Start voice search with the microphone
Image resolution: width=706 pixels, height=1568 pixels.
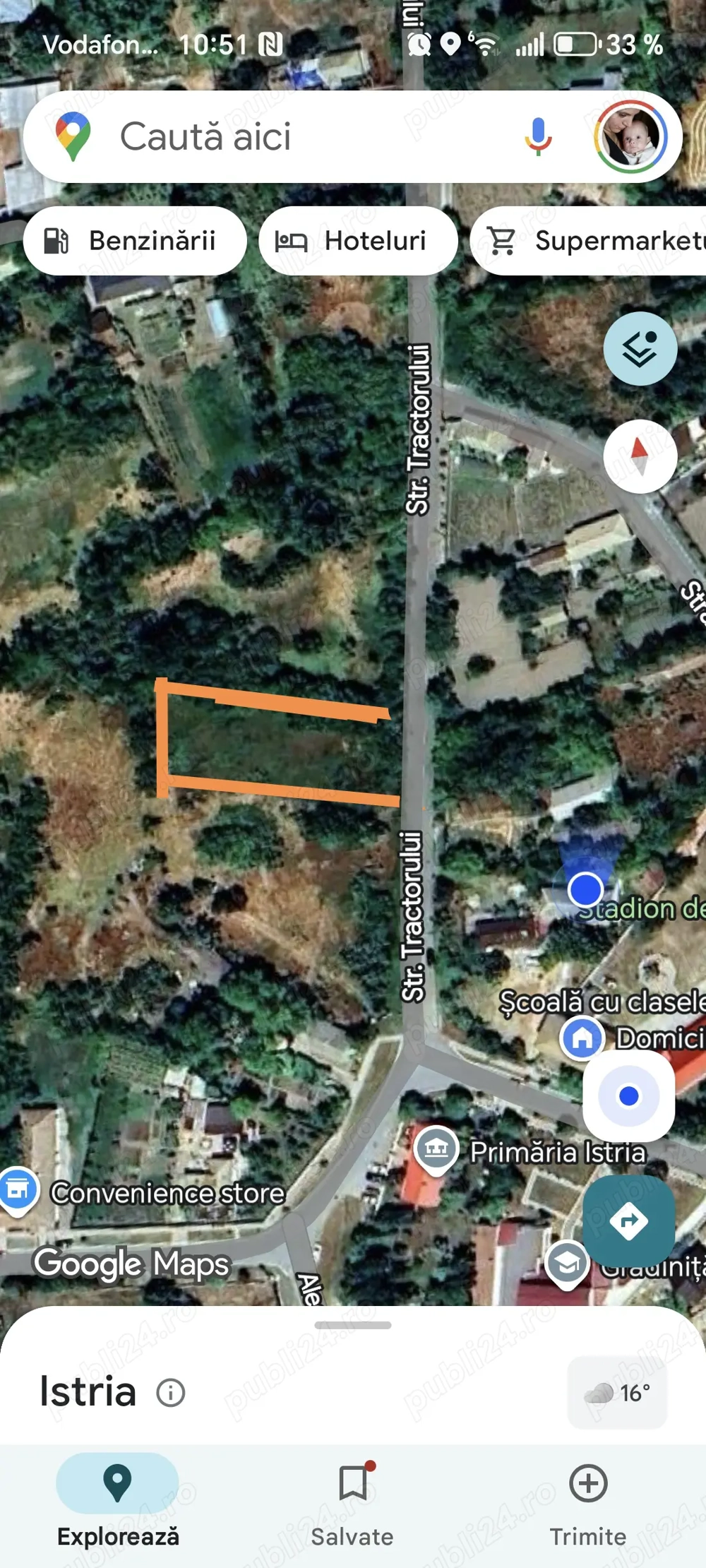(538, 136)
